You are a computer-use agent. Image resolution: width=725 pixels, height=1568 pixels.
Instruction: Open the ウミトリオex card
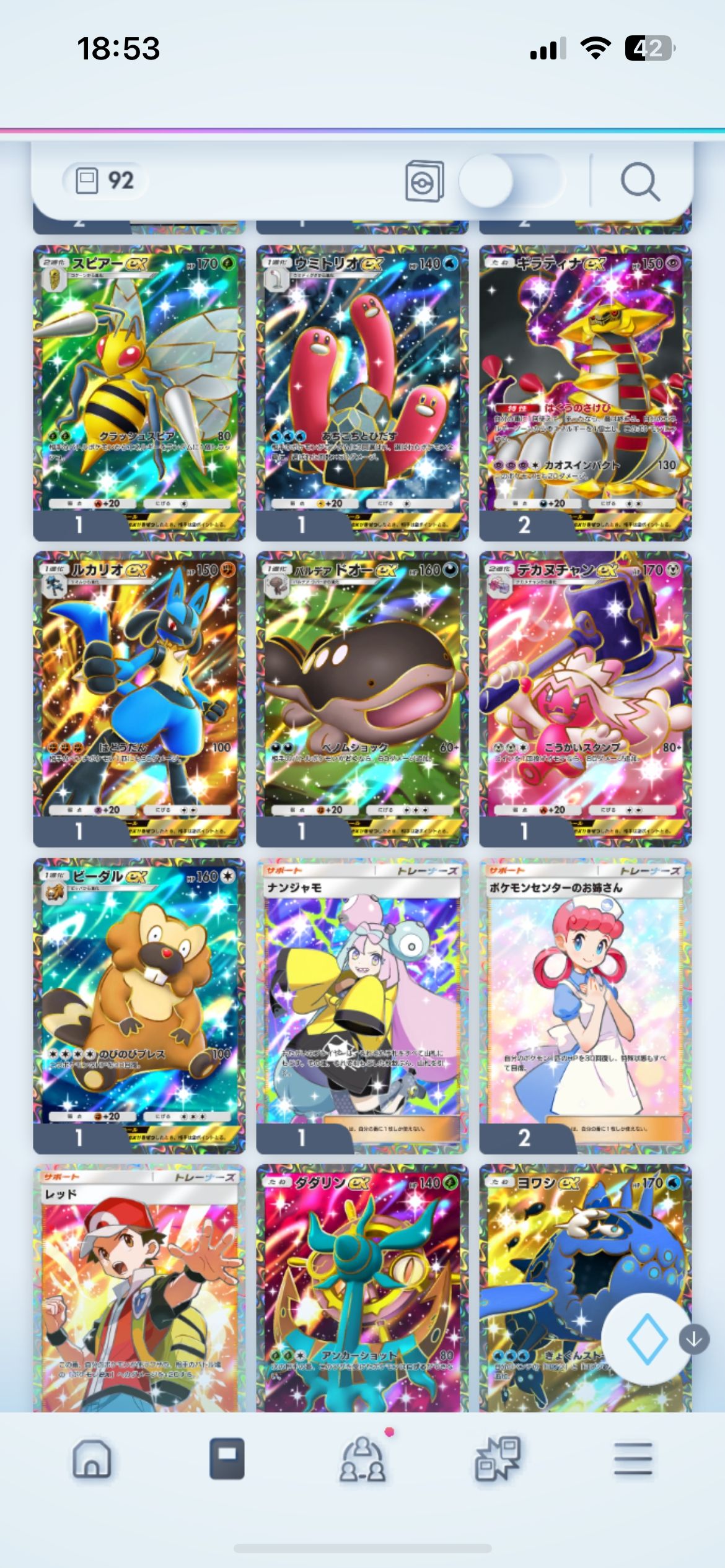[362, 393]
